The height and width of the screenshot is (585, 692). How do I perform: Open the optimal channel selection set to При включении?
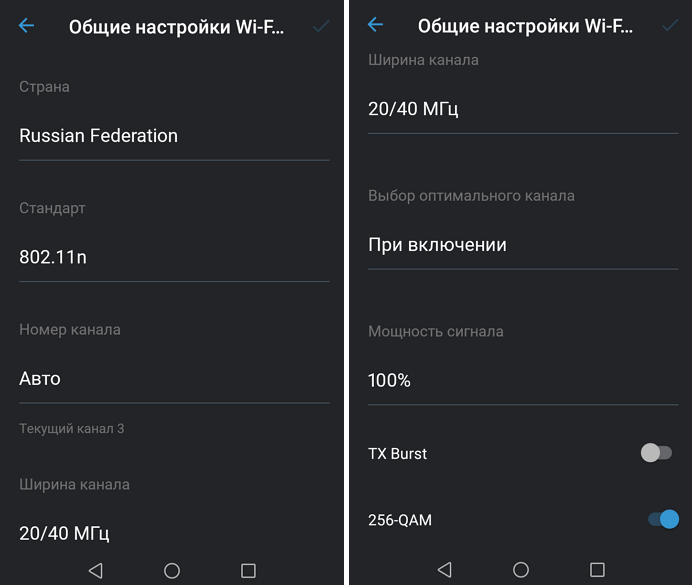[x=522, y=245]
